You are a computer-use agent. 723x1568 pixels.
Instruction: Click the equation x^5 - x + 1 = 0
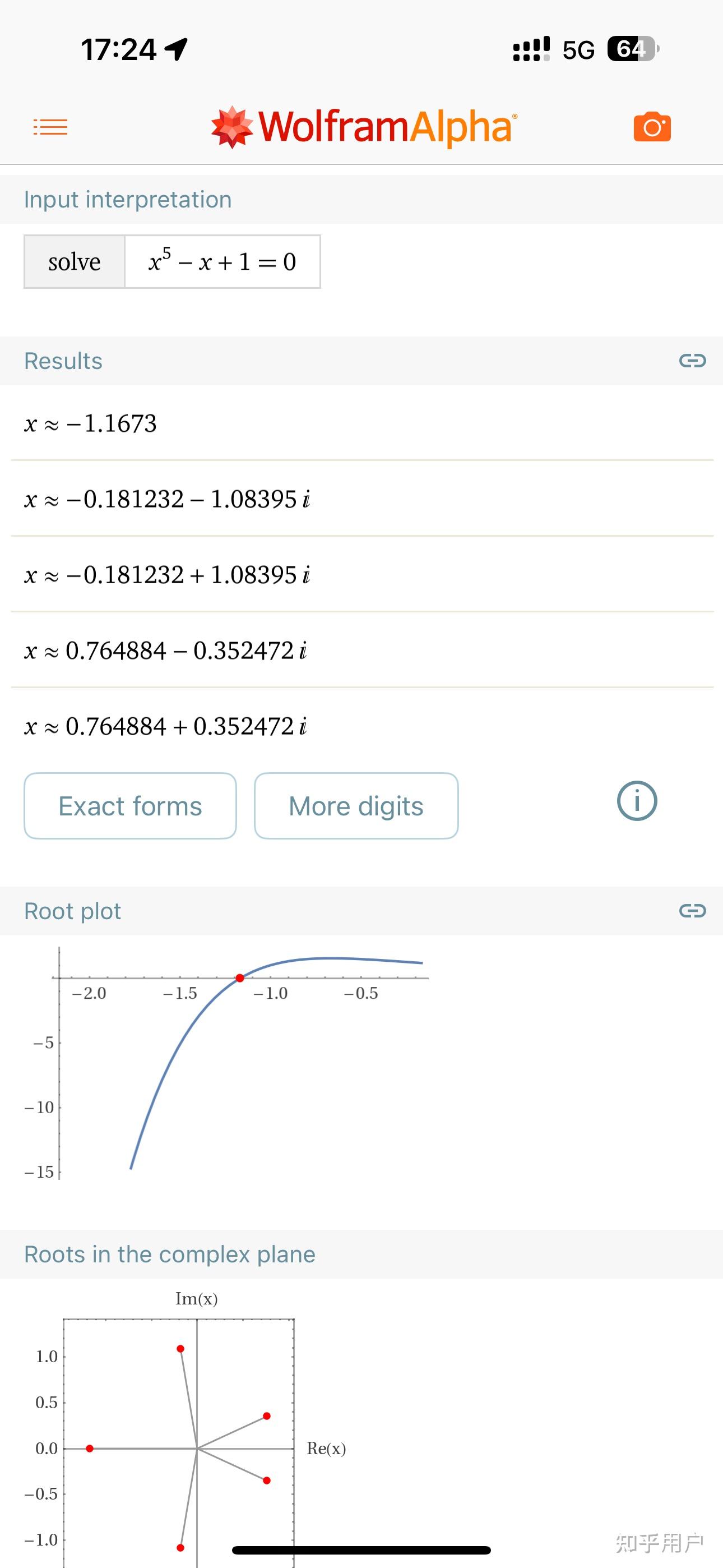click(x=221, y=262)
